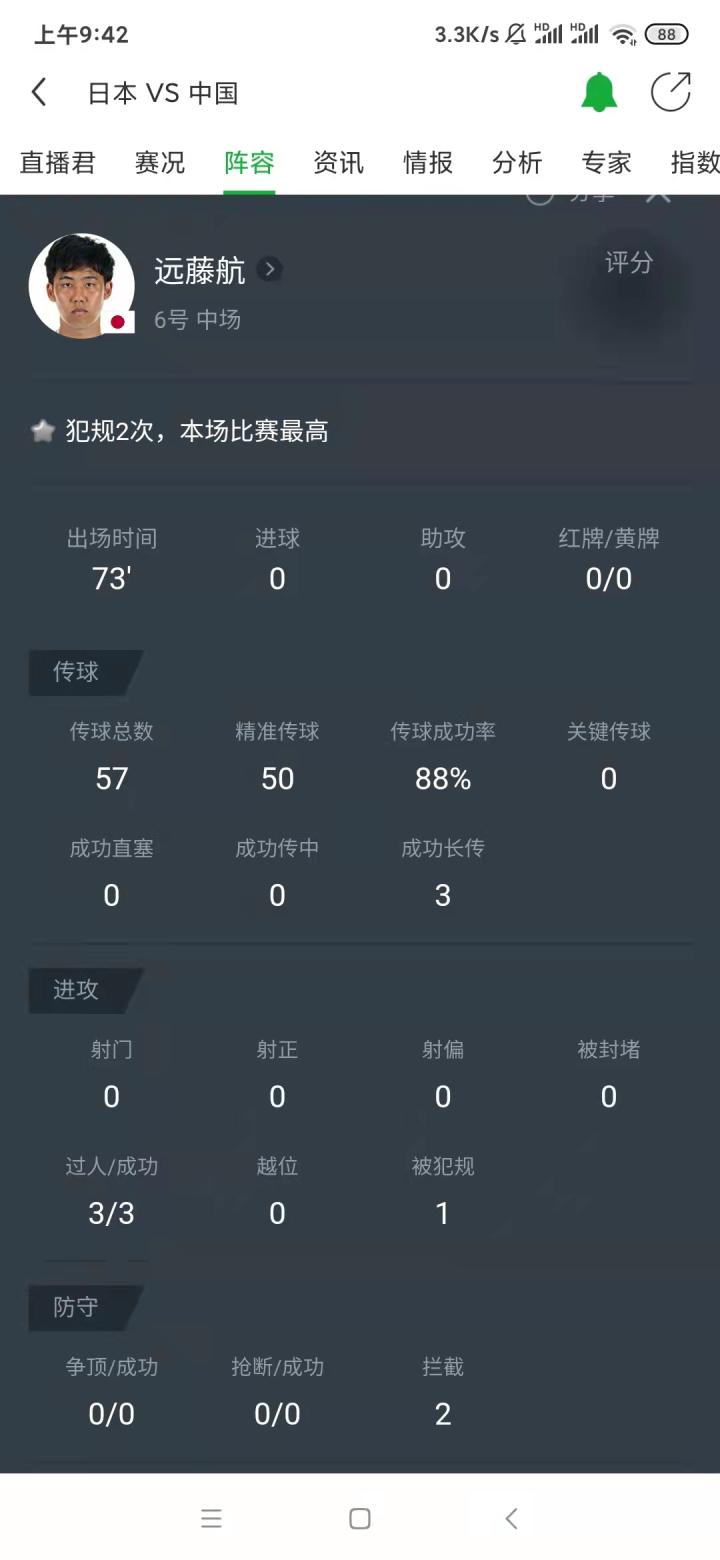
Task: Switch to the 直播君 tab
Action: 58,163
